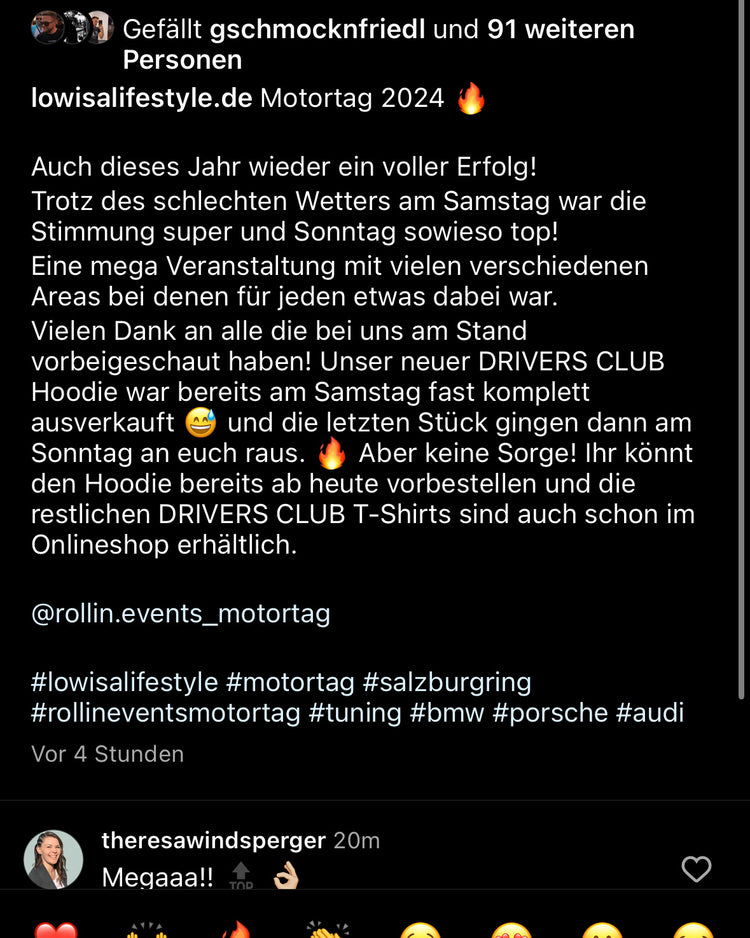Open the @rollin.events_motortag mention
The width and height of the screenshot is (750, 938).
[x=180, y=612]
